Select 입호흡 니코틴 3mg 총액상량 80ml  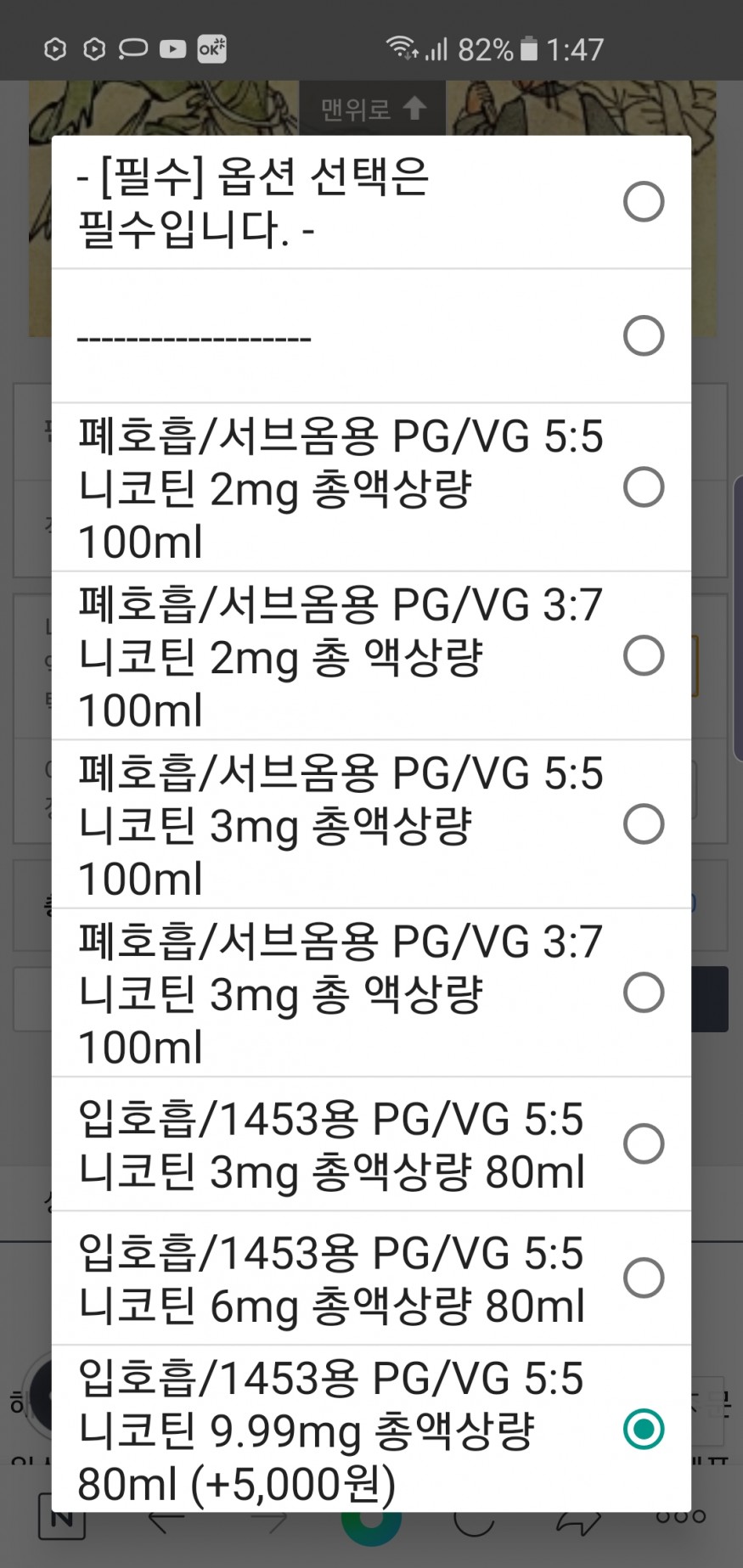click(371, 1144)
